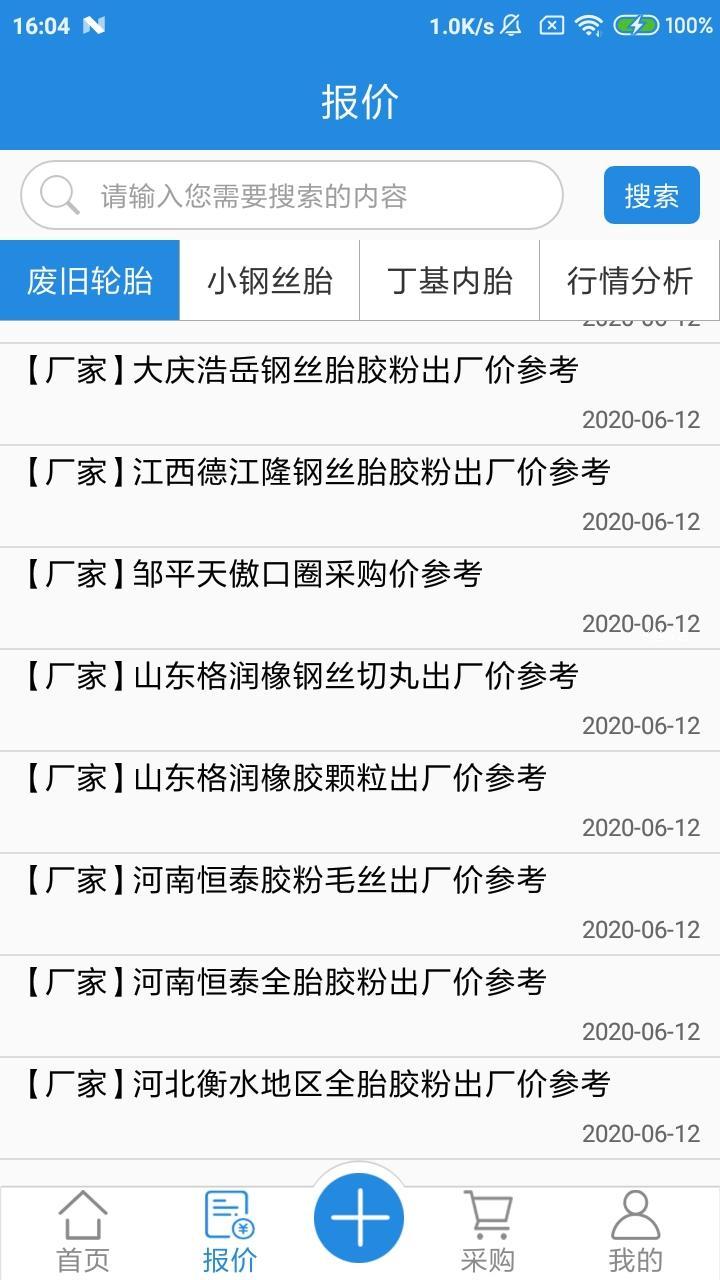Screen dimensions: 720x1280
Task: Open the 我的 tab
Action: (x=635, y=1232)
